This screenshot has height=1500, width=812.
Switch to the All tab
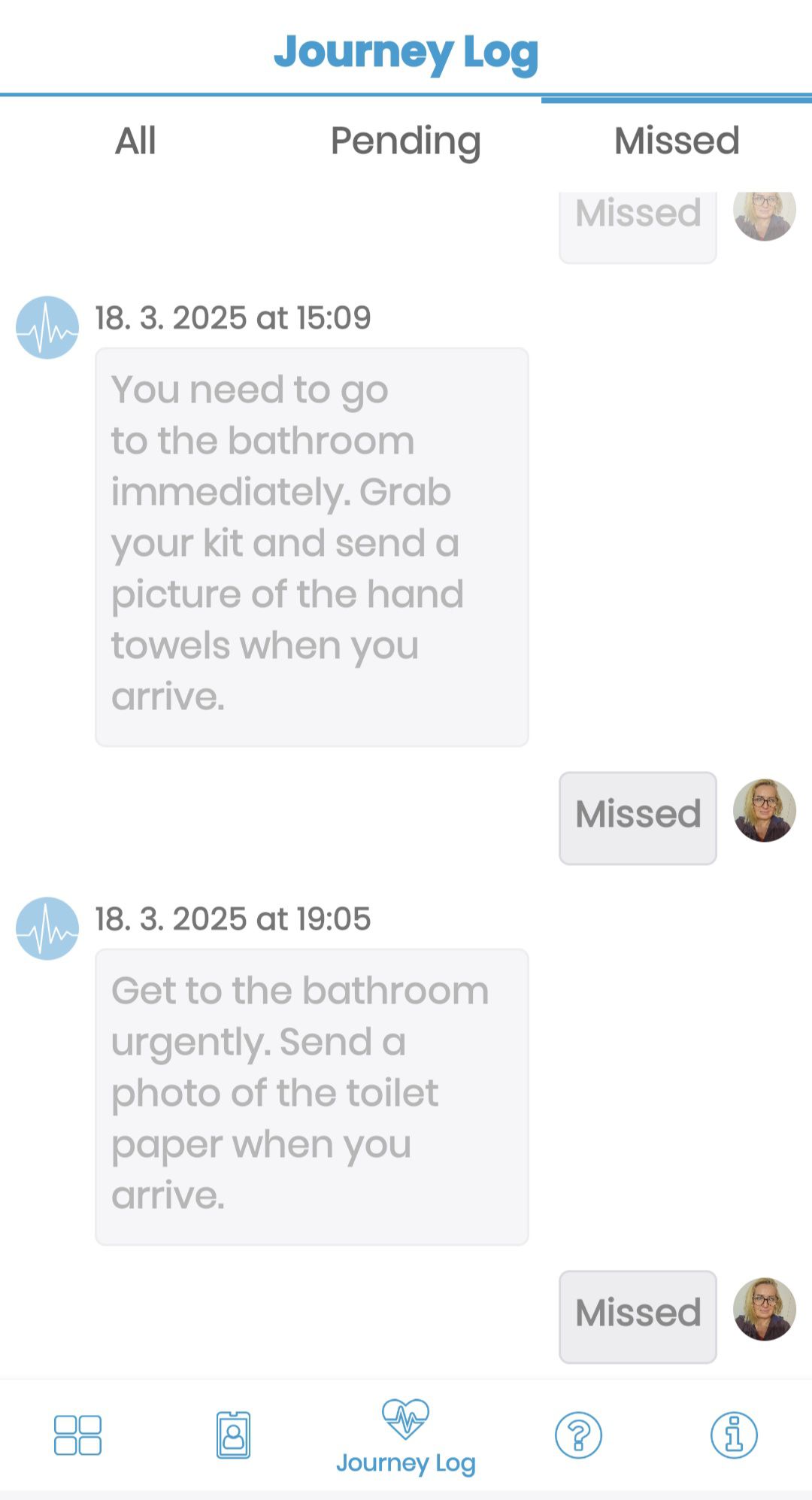[135, 141]
